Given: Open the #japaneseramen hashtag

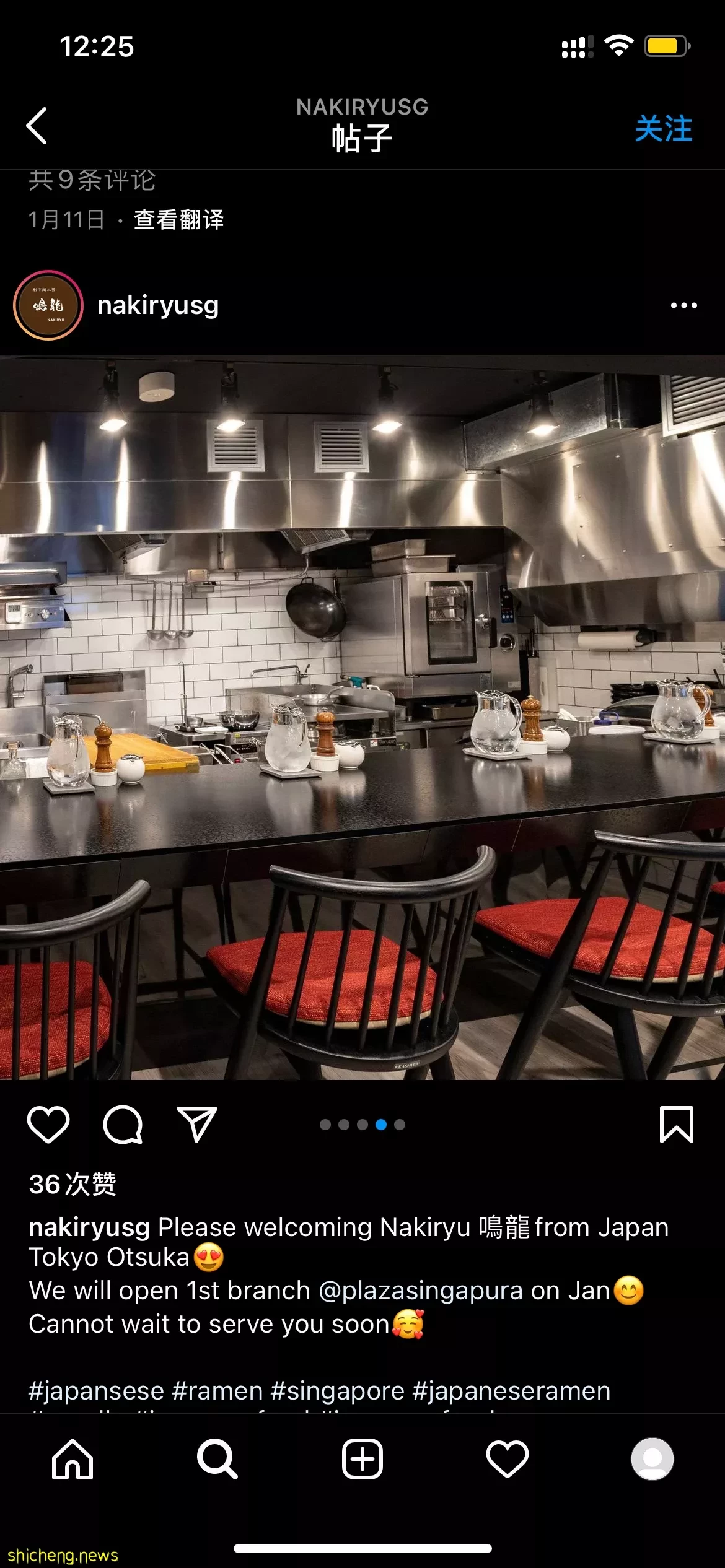Looking at the screenshot, I should [x=511, y=1391].
